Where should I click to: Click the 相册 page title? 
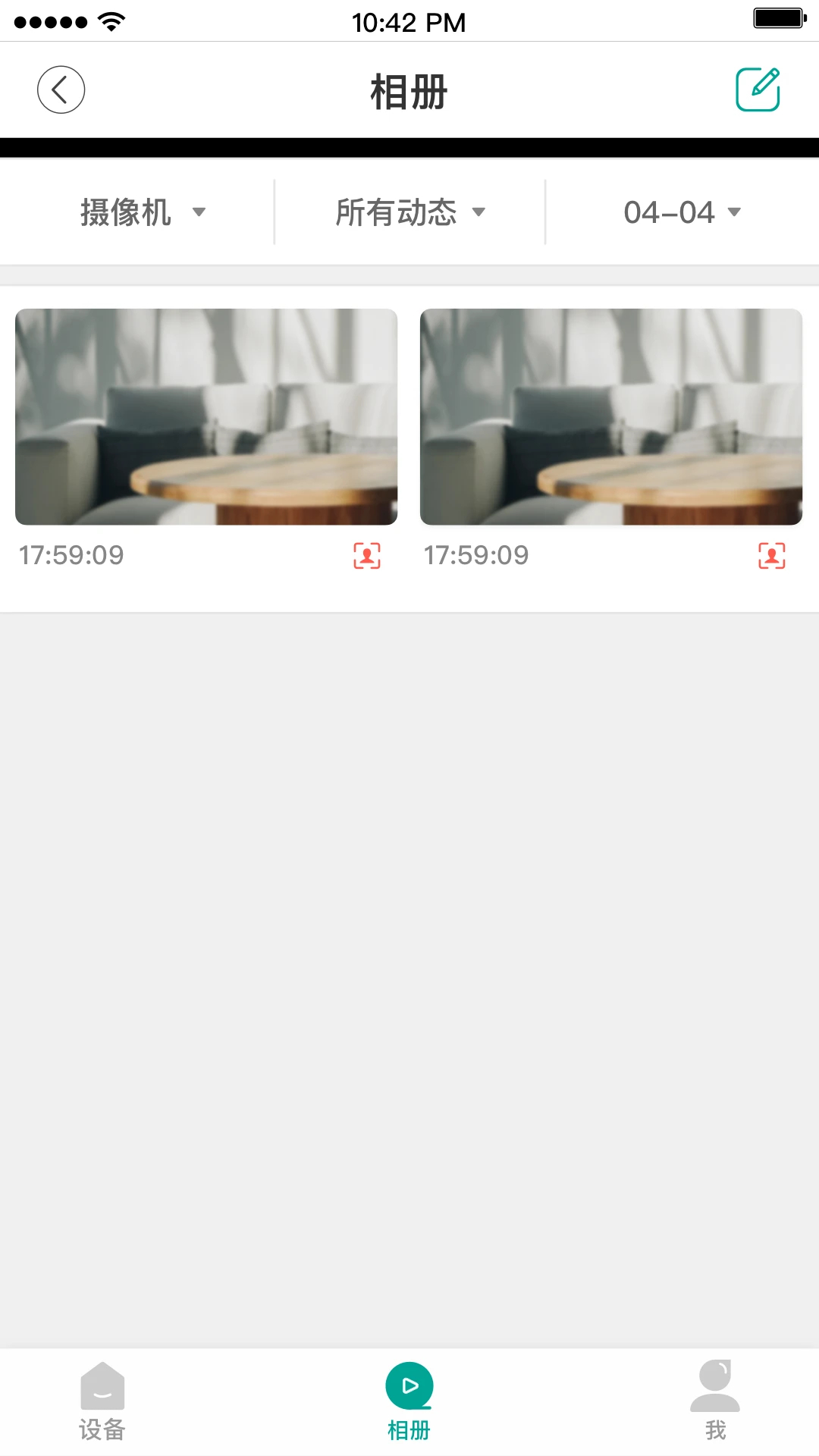409,91
